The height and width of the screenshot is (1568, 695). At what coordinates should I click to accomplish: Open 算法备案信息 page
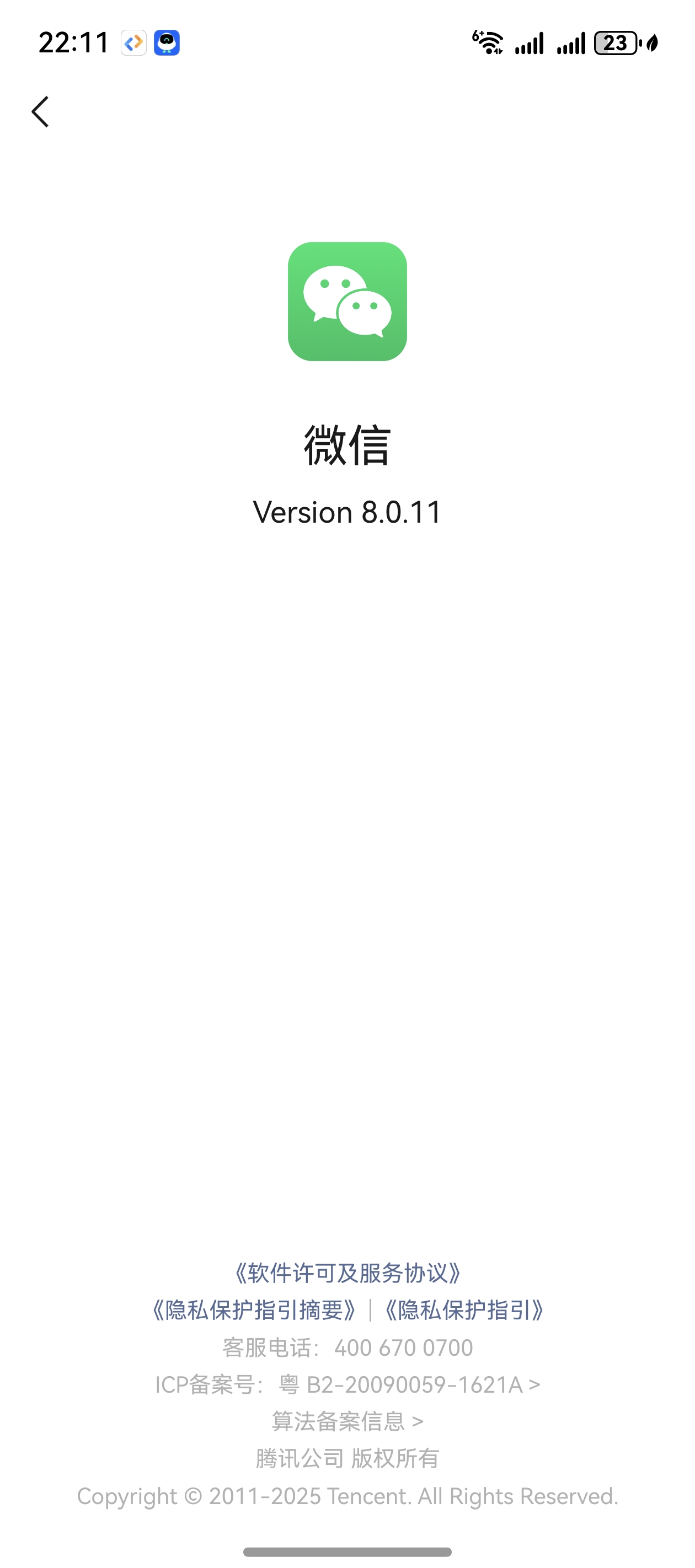347,1421
